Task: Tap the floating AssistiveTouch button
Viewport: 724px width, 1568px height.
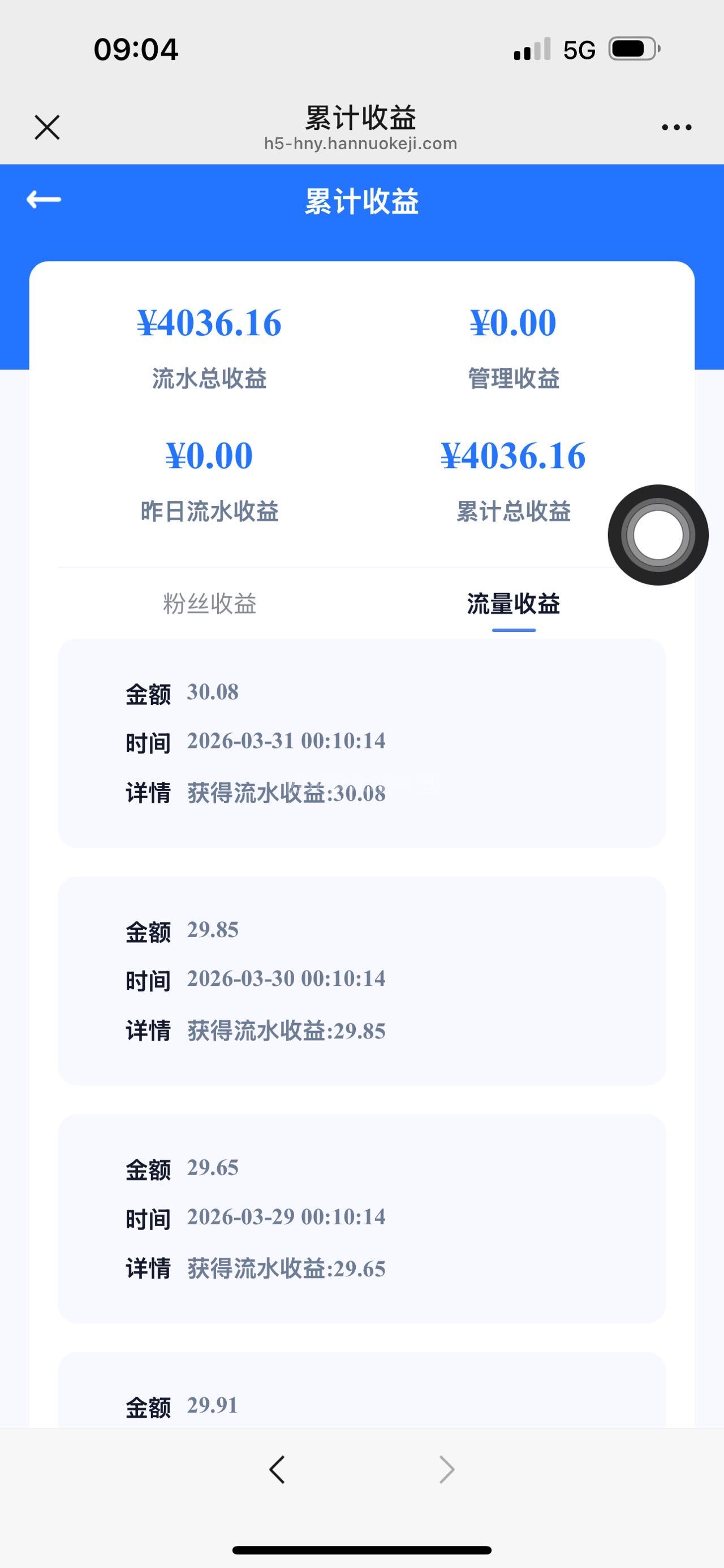Action: pyautogui.click(x=658, y=534)
